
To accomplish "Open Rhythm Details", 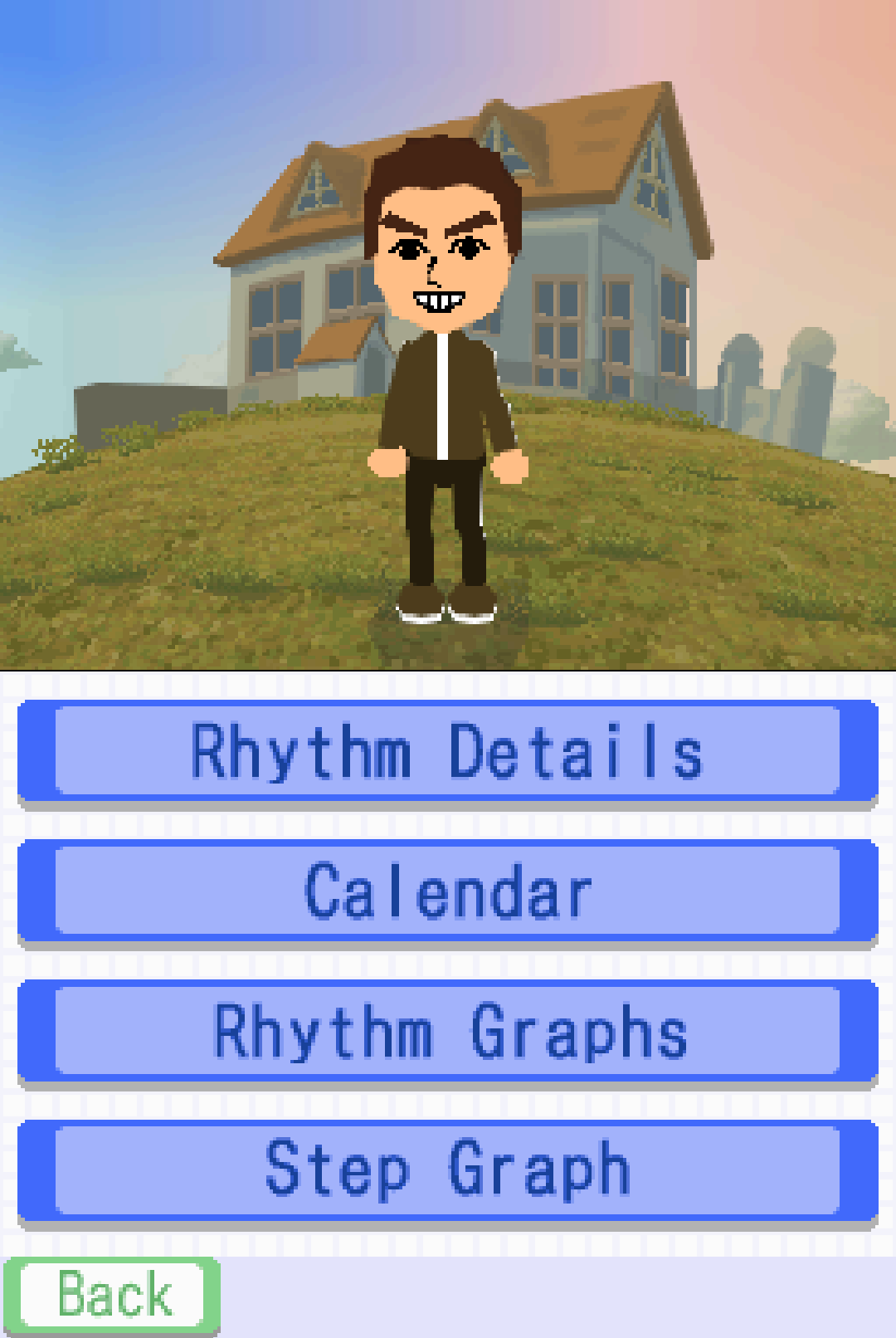I will point(448,751).
